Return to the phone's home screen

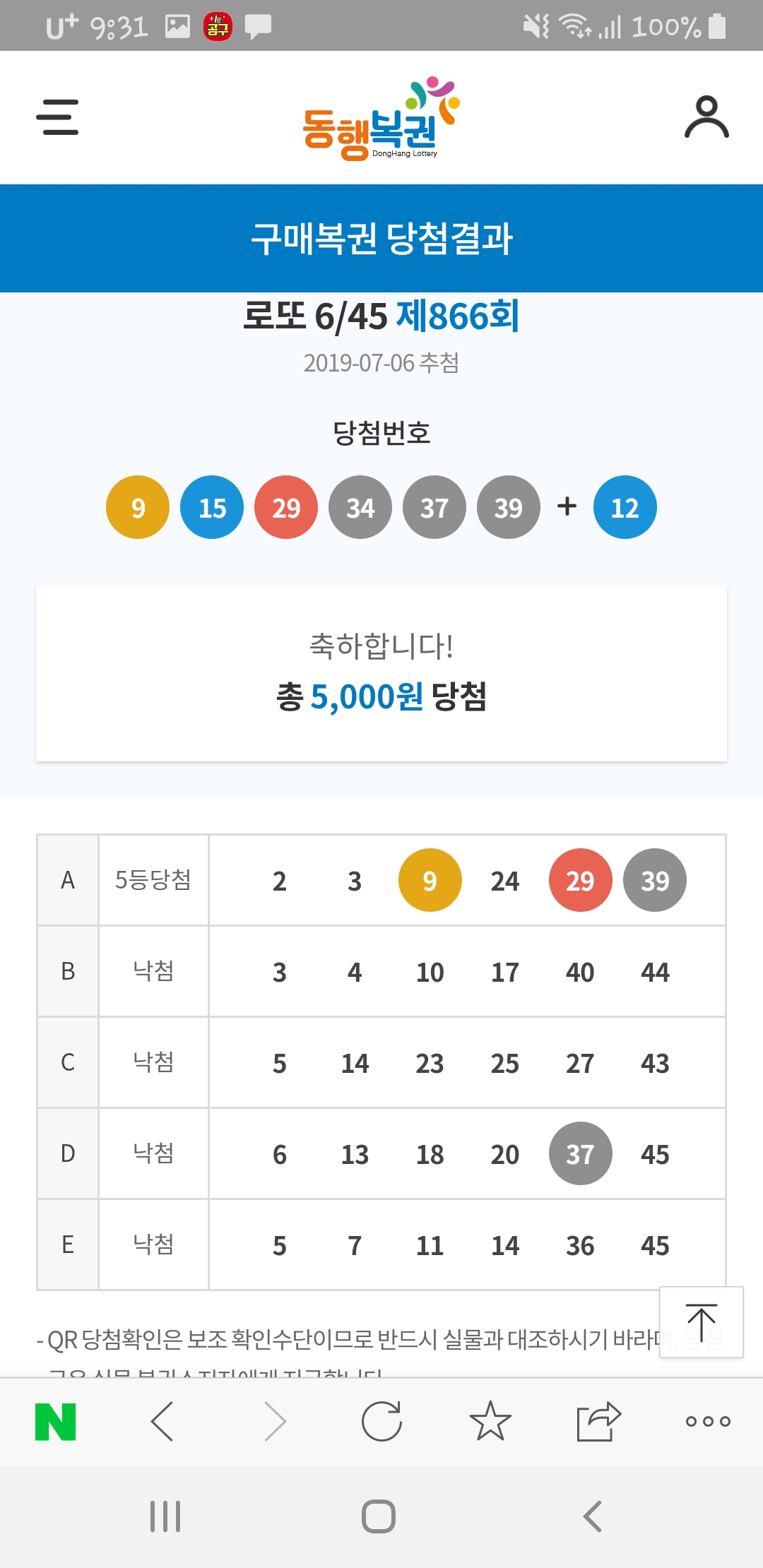(379, 1516)
